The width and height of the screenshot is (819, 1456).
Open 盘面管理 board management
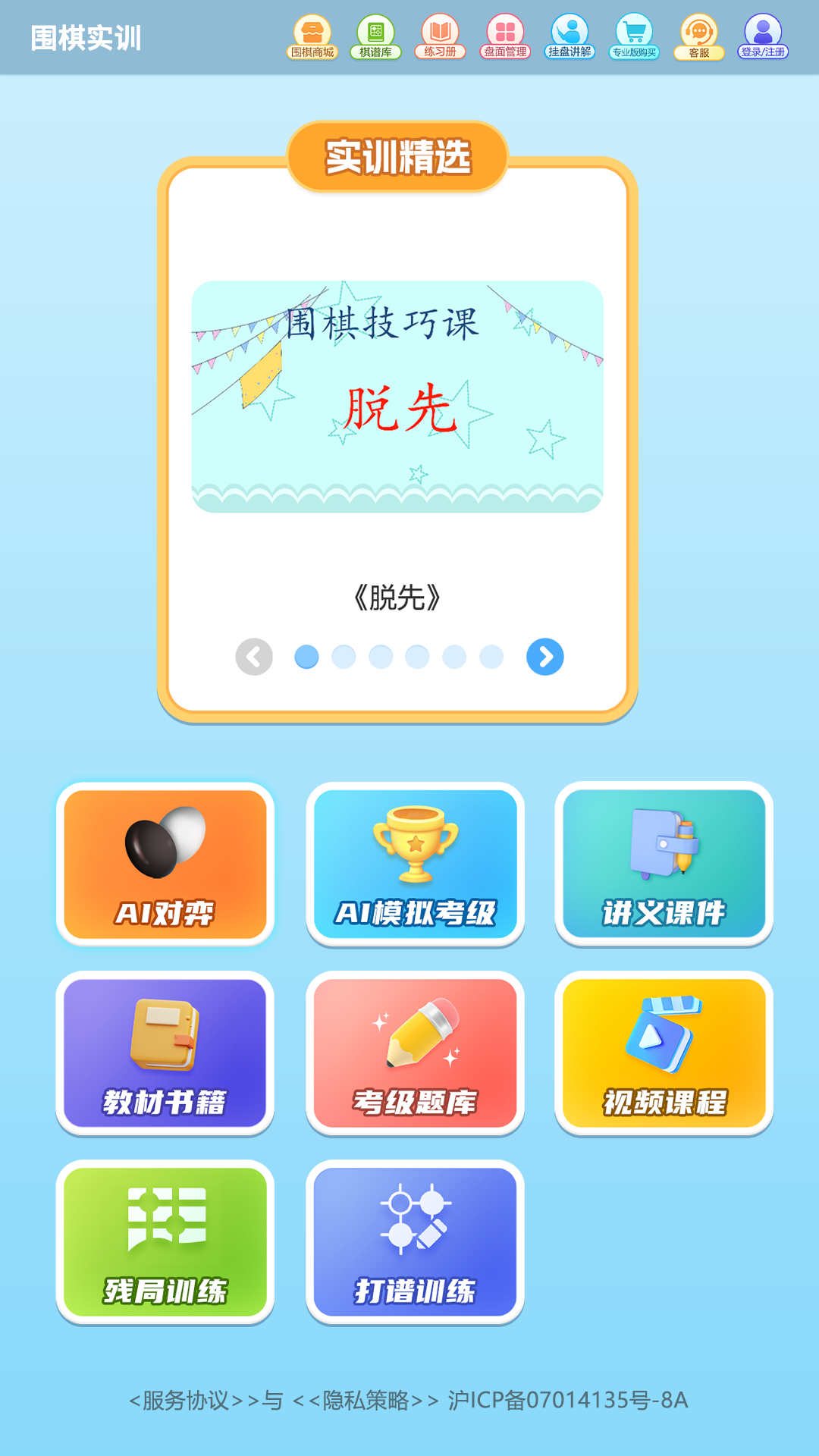(504, 36)
